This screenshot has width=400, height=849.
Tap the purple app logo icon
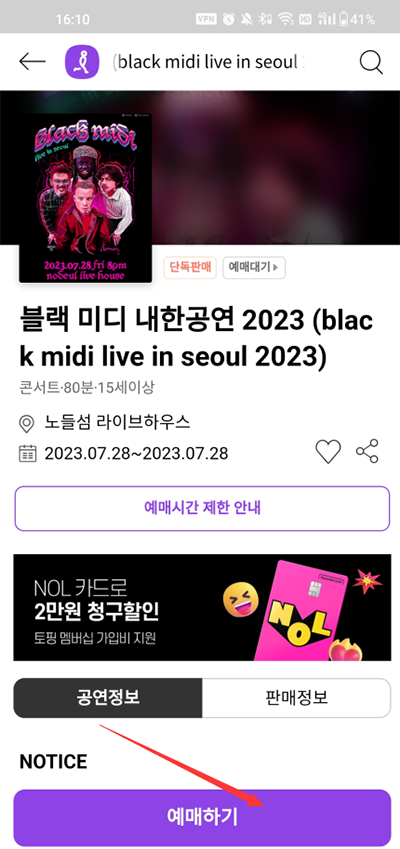click(x=82, y=62)
